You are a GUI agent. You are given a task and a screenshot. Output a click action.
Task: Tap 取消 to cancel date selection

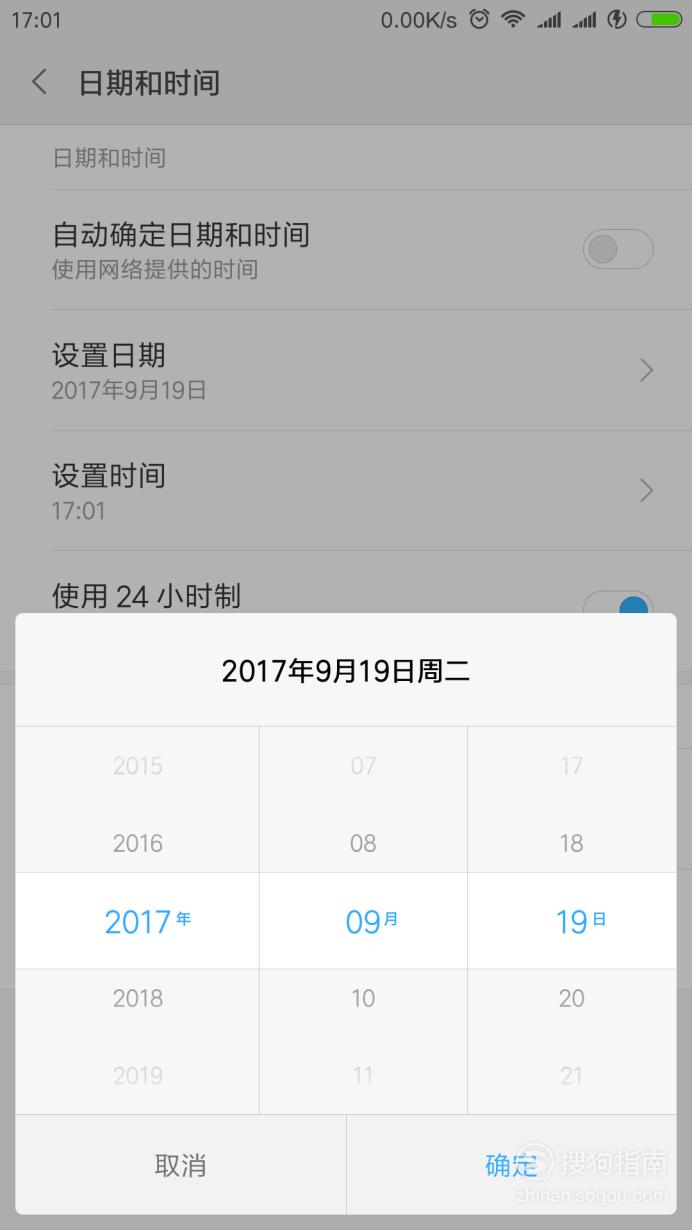181,1165
